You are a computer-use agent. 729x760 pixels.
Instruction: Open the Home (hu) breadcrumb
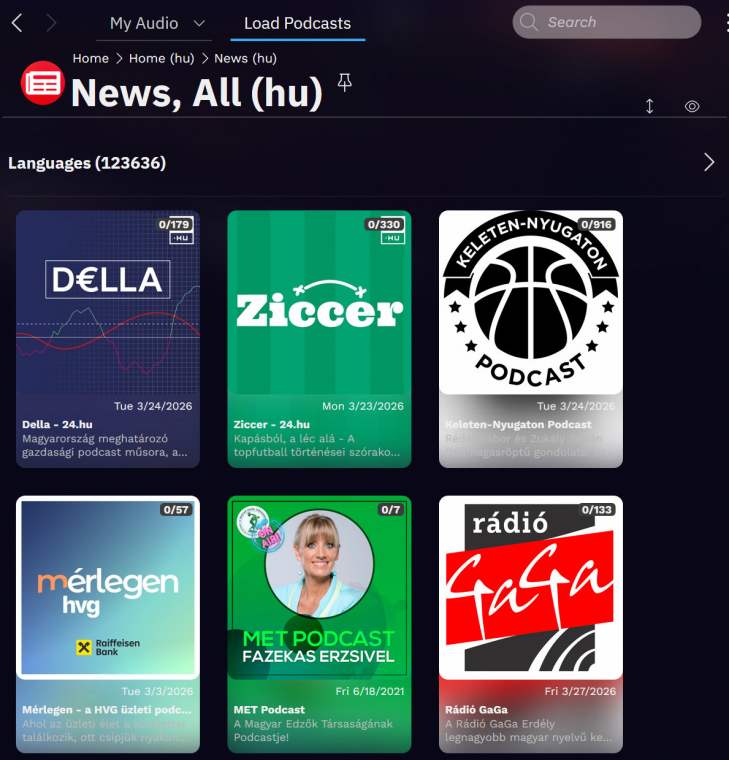(x=161, y=59)
